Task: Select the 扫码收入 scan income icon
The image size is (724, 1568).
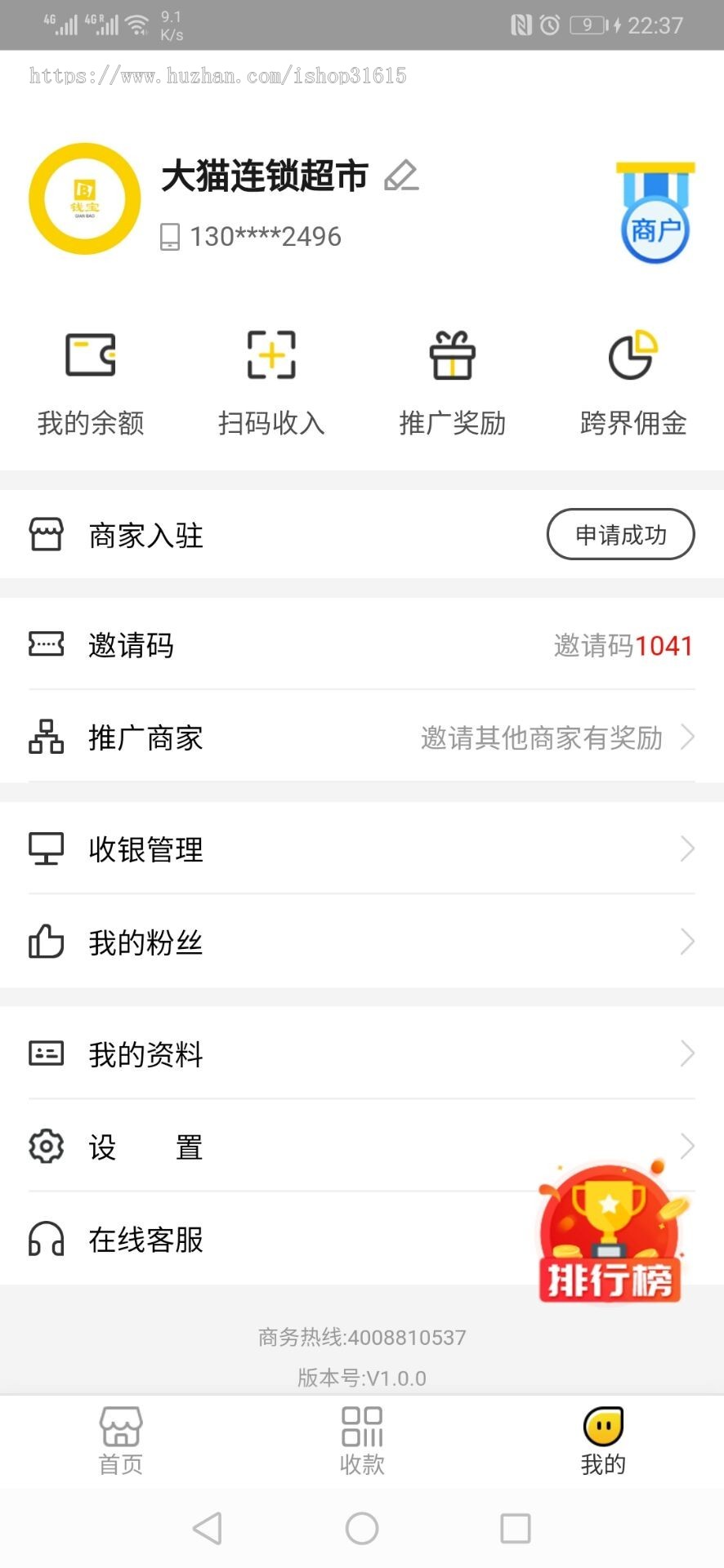Action: [271, 355]
